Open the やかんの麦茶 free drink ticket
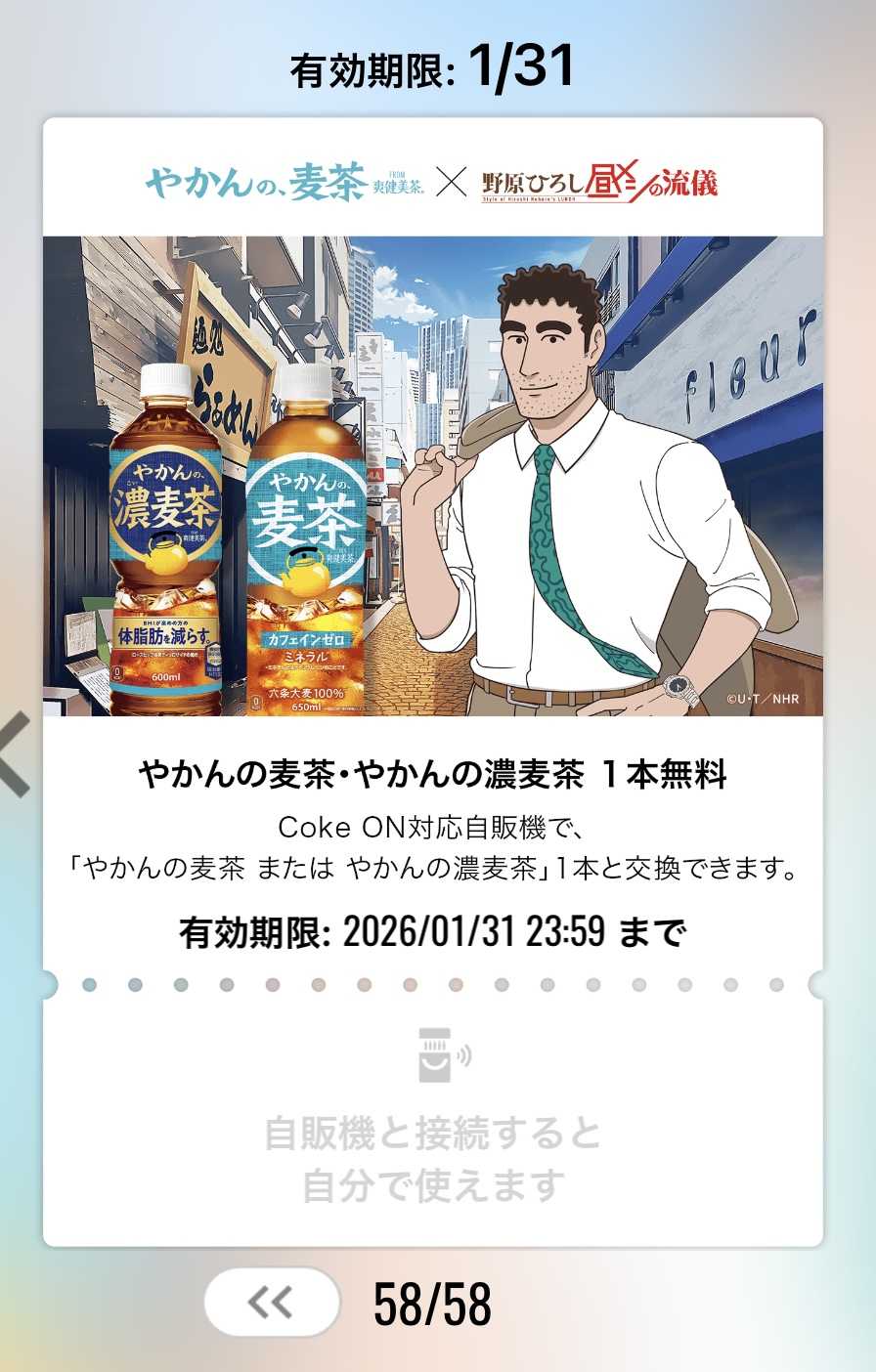The image size is (876, 1372). click(x=432, y=547)
